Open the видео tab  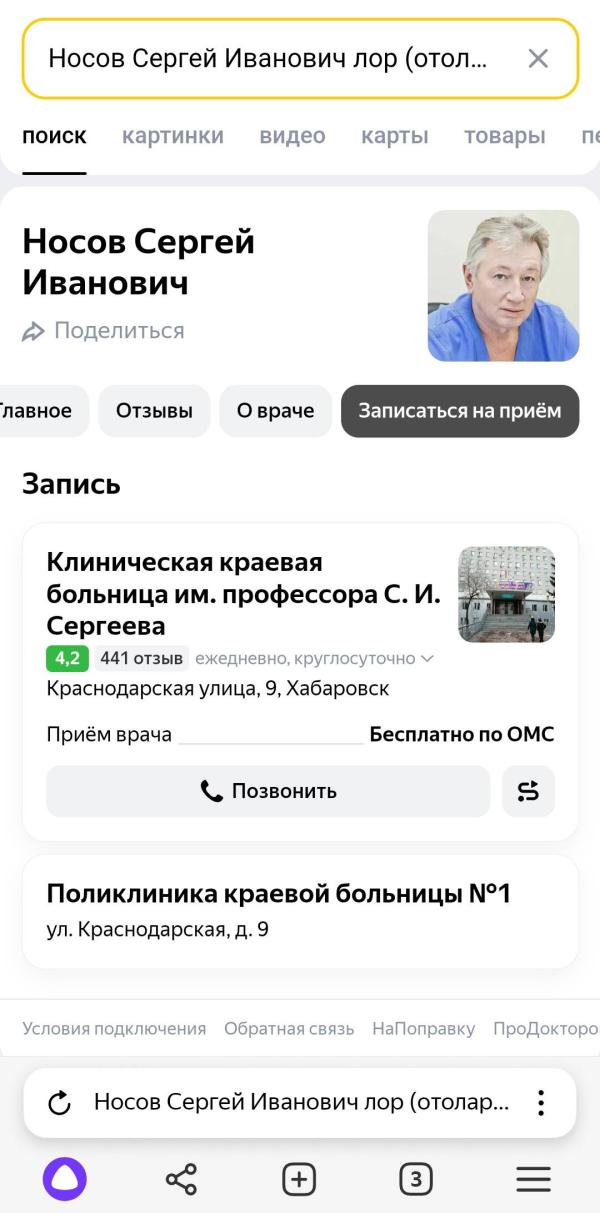coord(292,136)
